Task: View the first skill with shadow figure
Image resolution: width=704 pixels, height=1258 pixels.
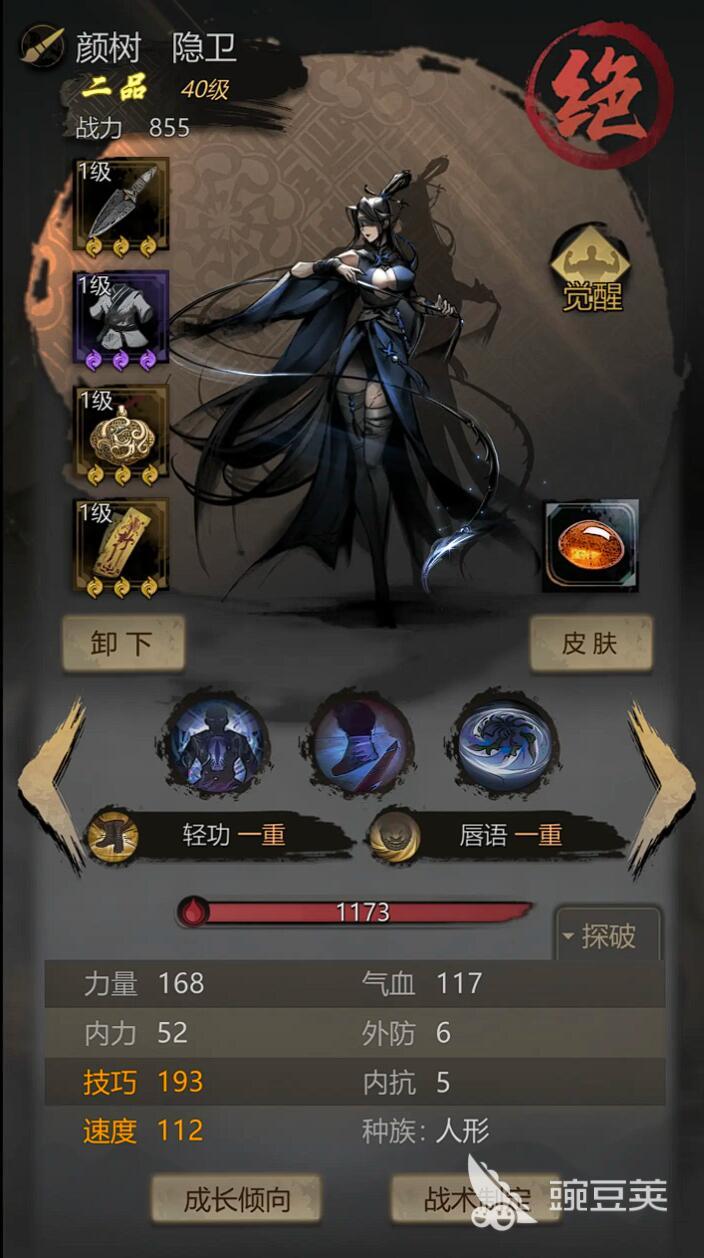Action: coord(215,742)
